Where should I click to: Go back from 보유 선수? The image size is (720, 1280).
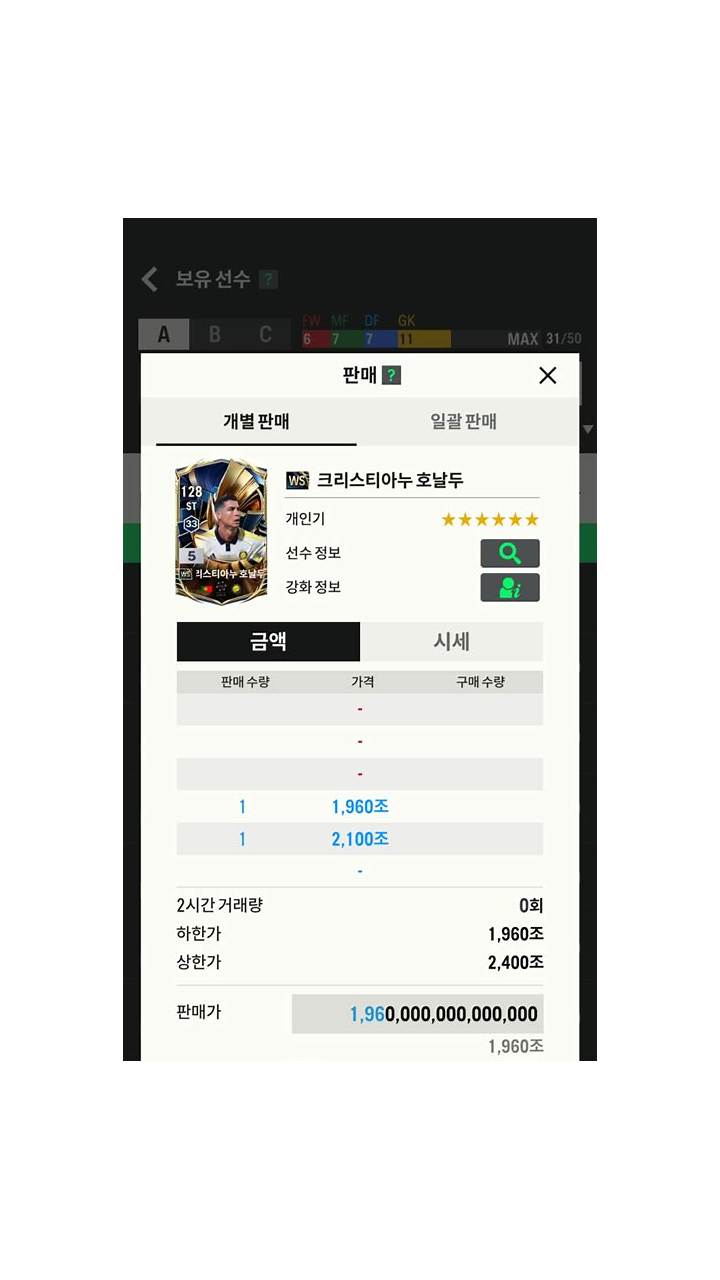150,279
